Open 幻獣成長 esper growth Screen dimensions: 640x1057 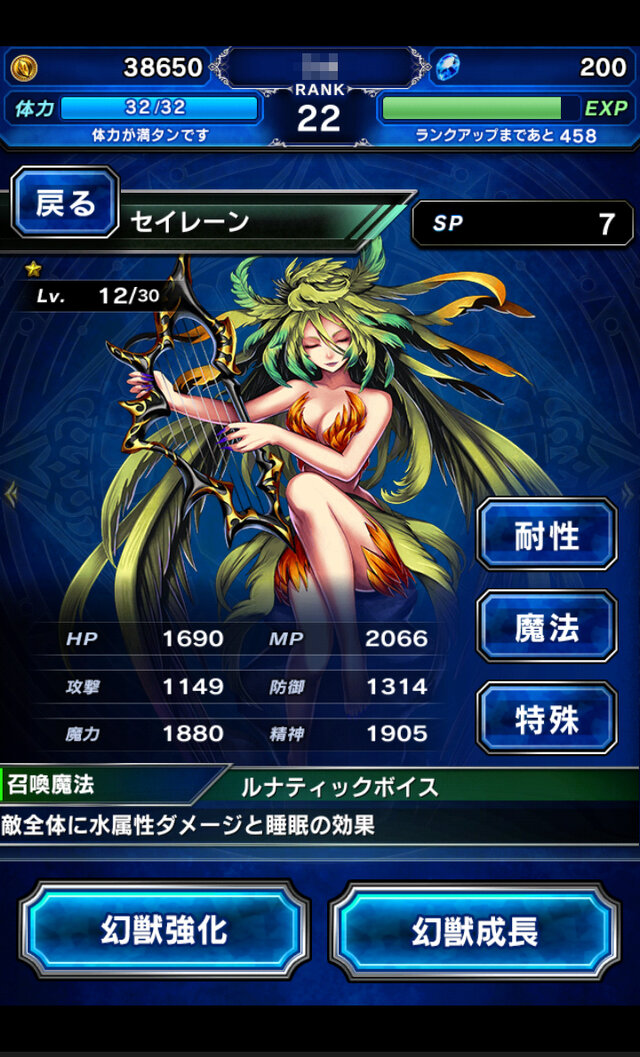pyautogui.click(x=475, y=931)
